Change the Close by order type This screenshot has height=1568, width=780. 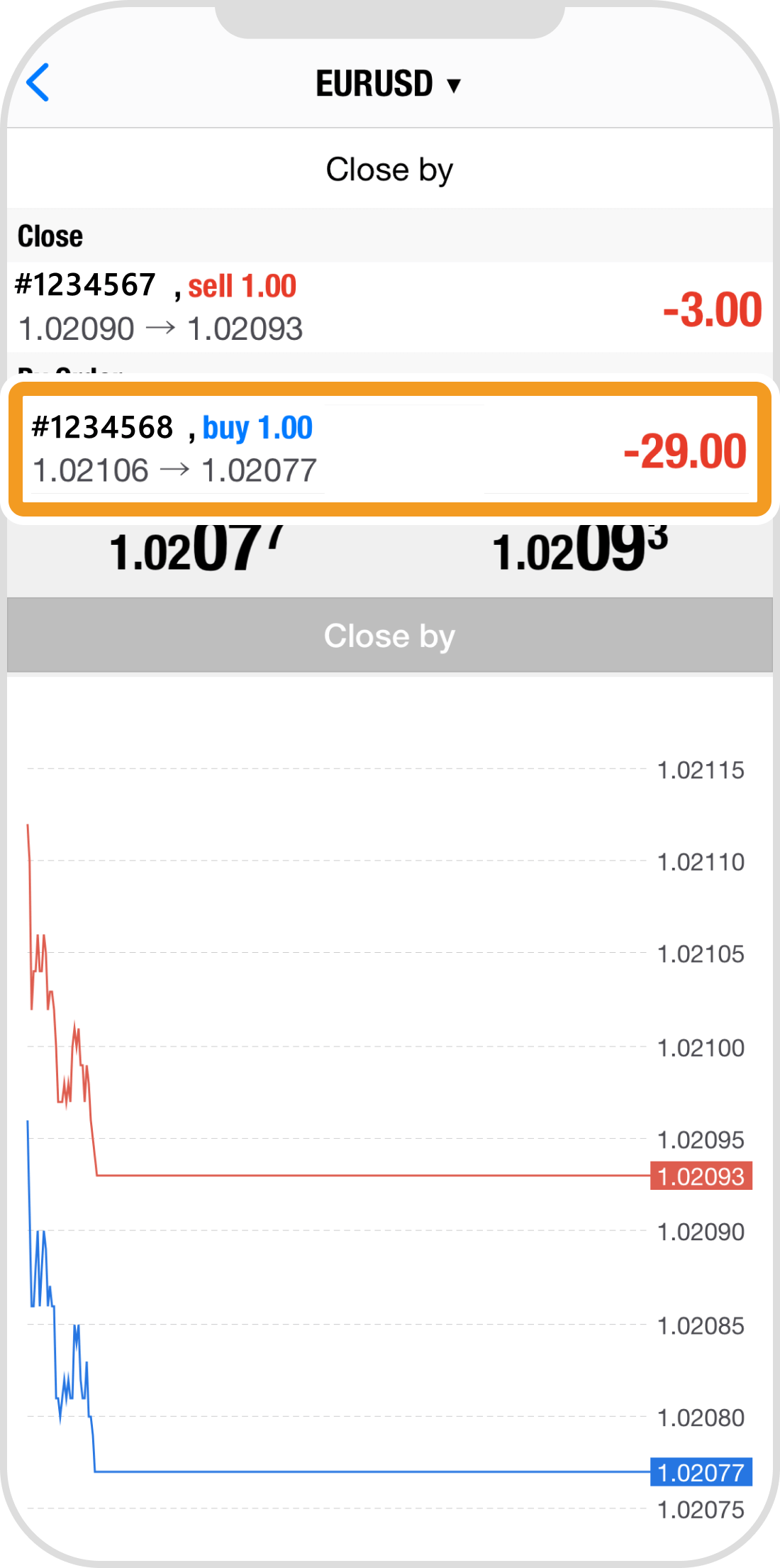(x=389, y=170)
